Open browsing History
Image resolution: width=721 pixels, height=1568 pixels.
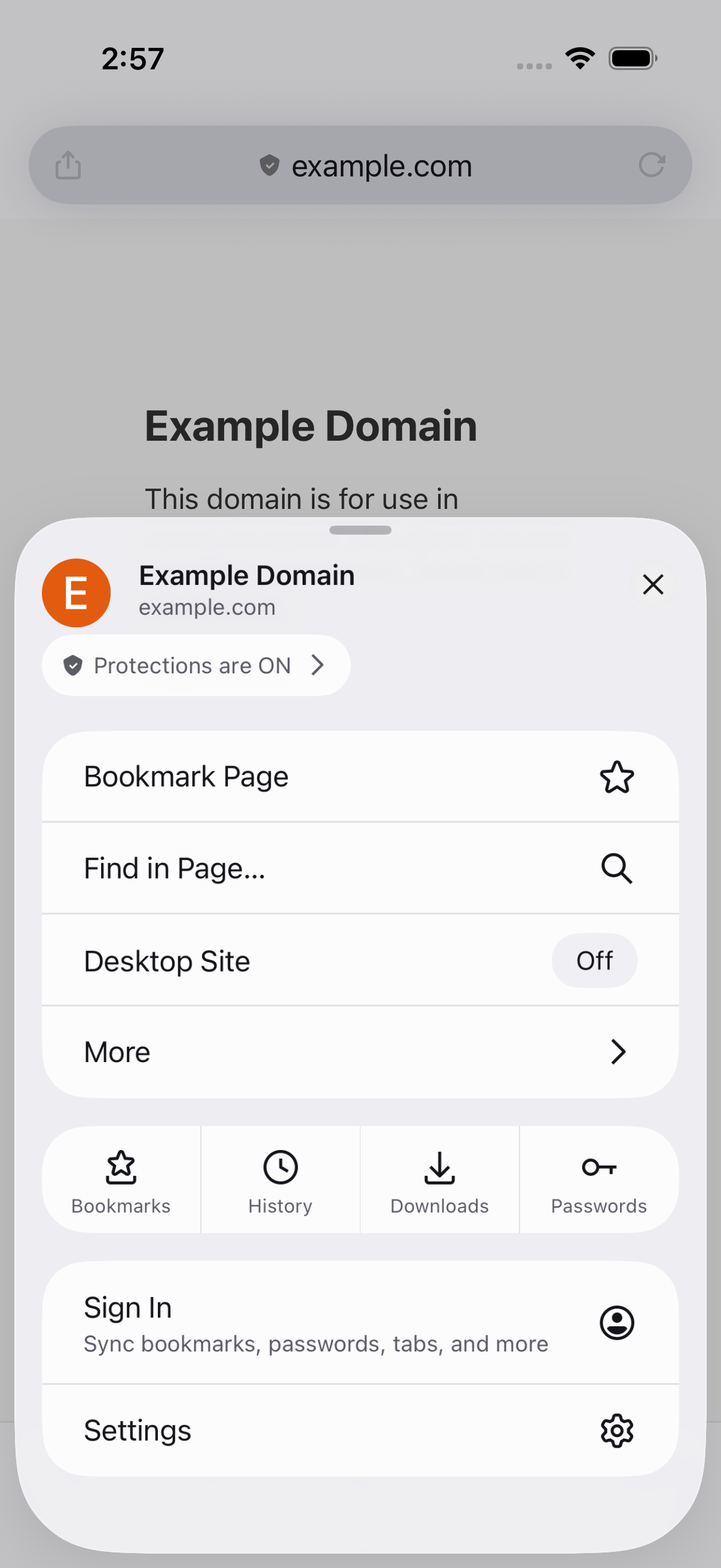280,1180
